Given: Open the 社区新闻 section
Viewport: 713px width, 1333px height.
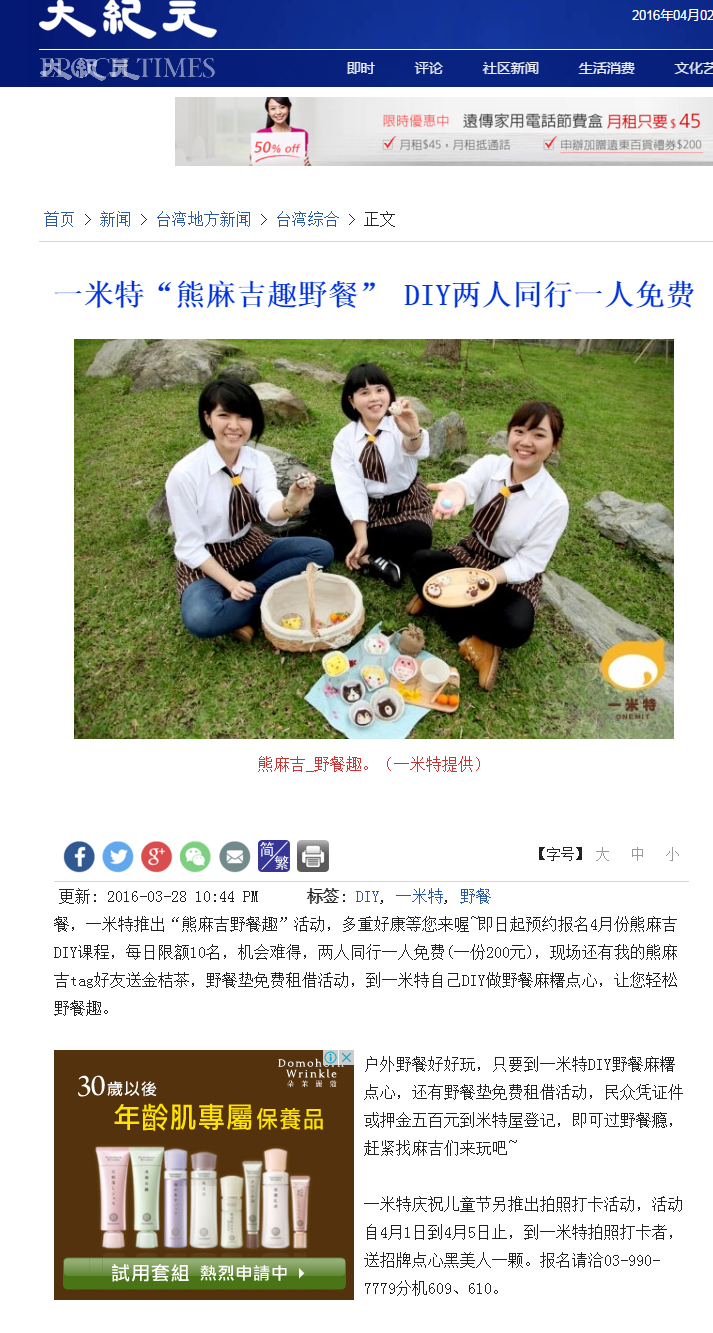Looking at the screenshot, I should 510,68.
